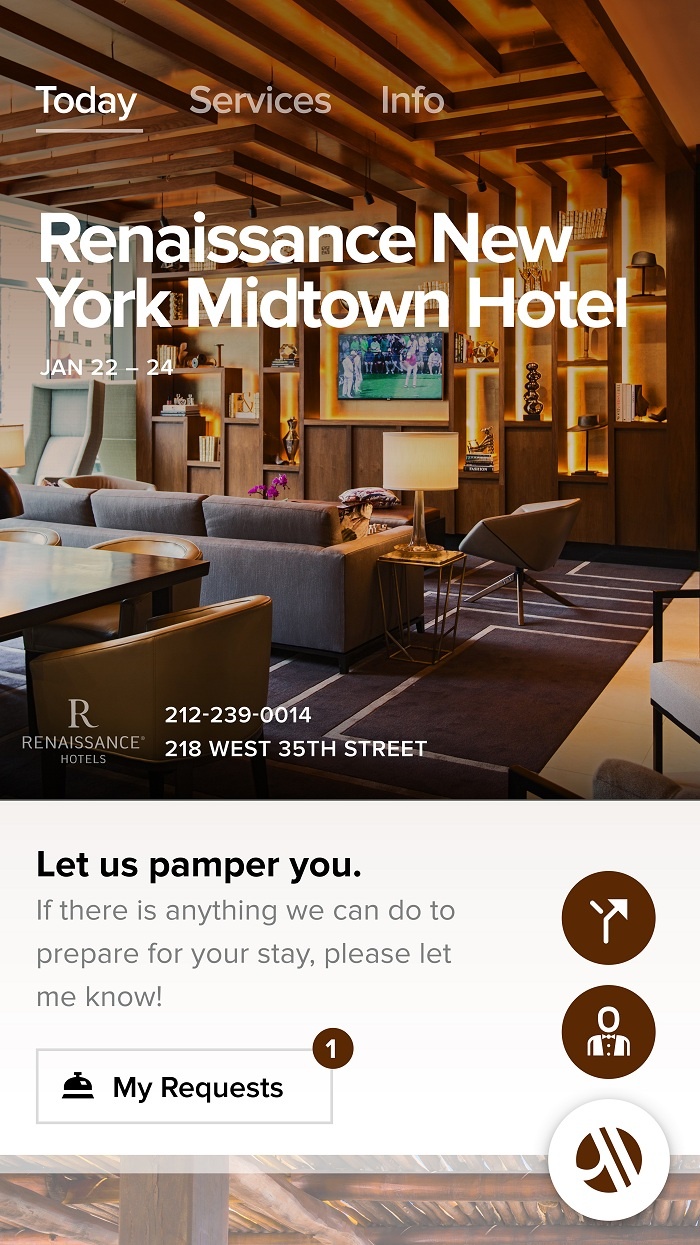Open the Marriott floating menu button
Image resolution: width=700 pixels, height=1245 pixels.
[x=608, y=1160]
